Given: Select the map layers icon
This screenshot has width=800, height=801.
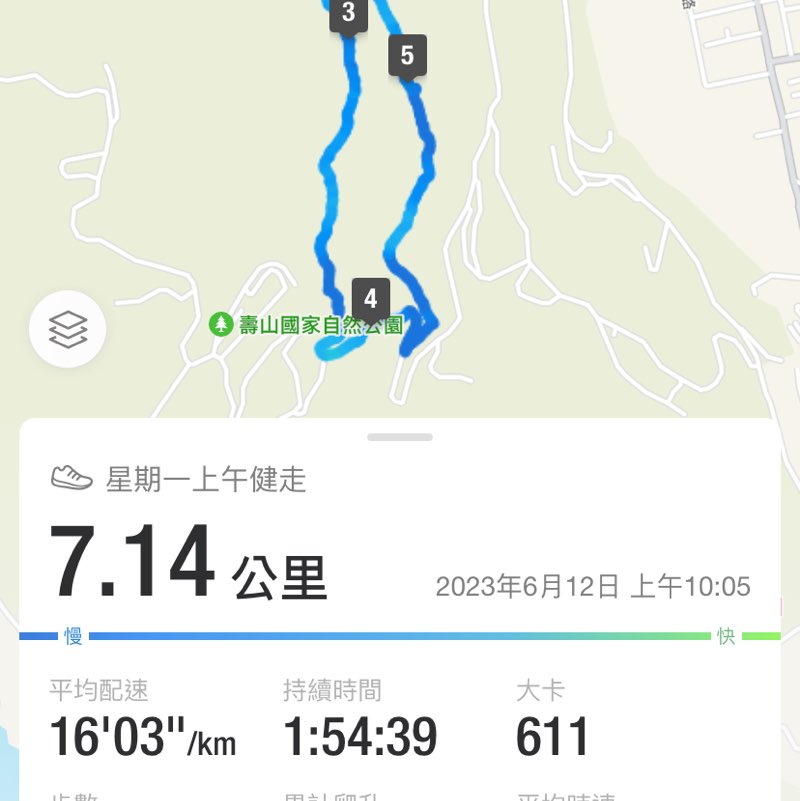Looking at the screenshot, I should click(x=70, y=330).
